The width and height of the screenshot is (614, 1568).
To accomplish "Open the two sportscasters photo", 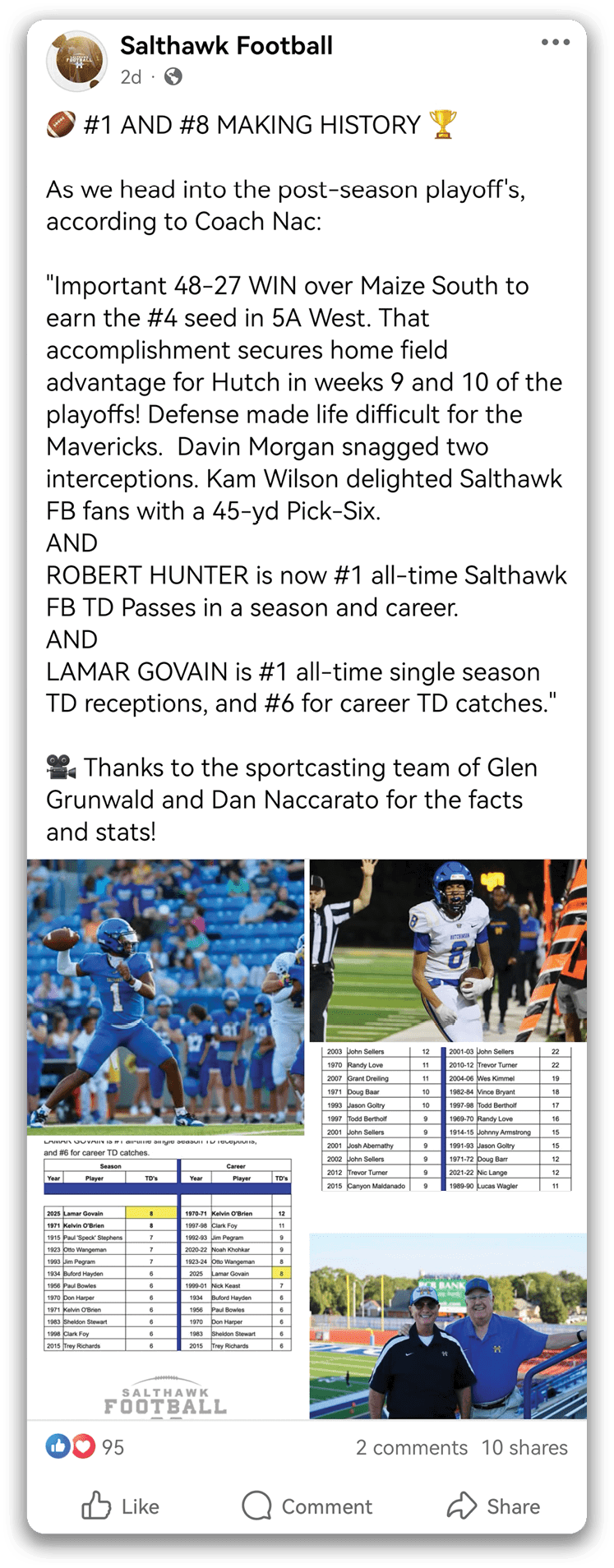I will (448, 1326).
